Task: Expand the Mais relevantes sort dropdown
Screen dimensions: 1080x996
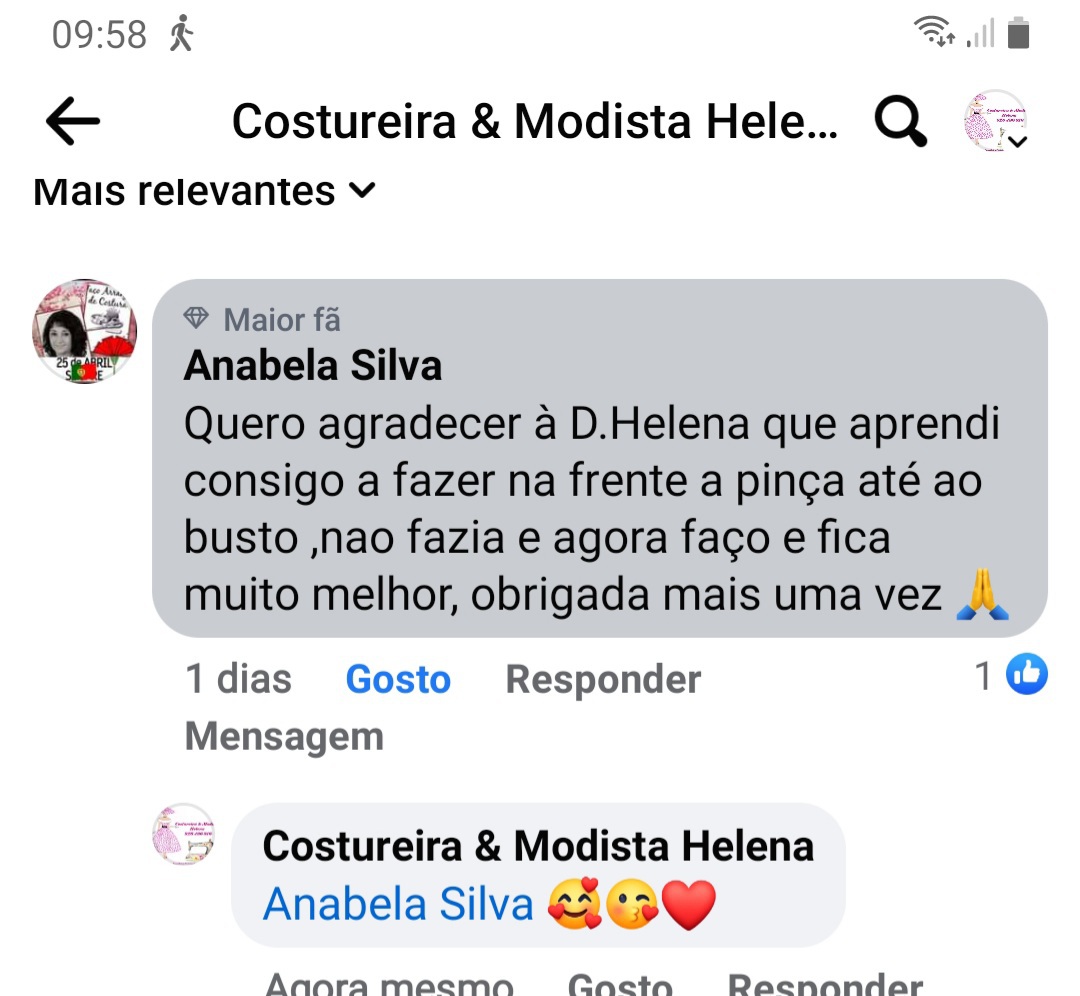Action: (205, 190)
